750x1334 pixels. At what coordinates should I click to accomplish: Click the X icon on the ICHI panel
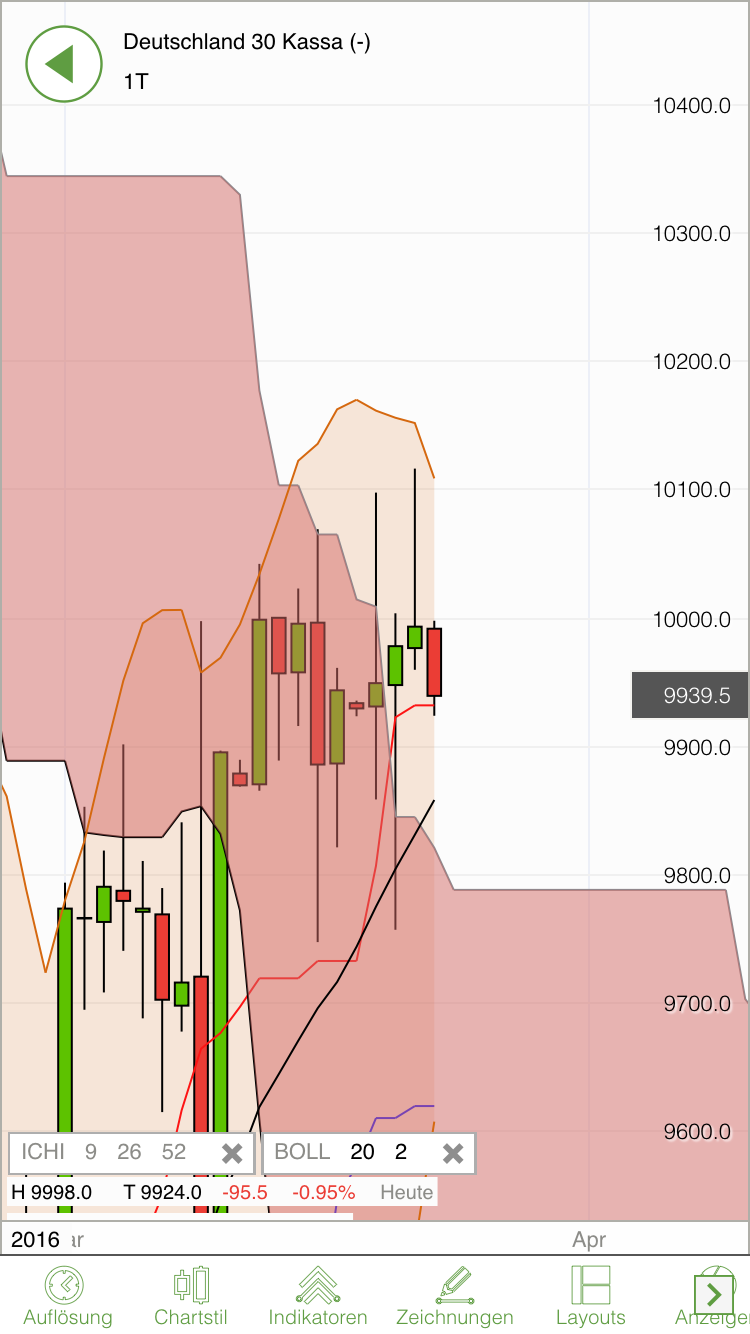[231, 1152]
